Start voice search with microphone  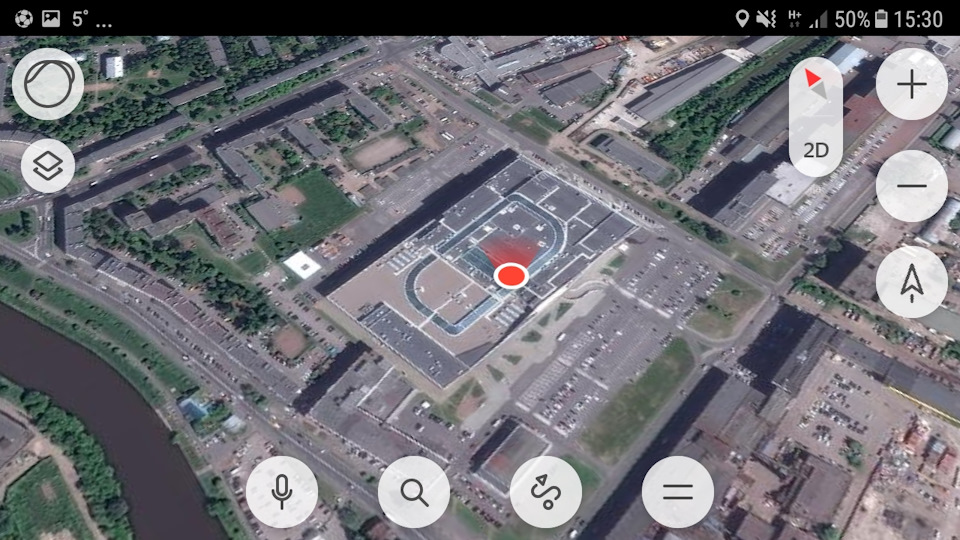click(282, 492)
